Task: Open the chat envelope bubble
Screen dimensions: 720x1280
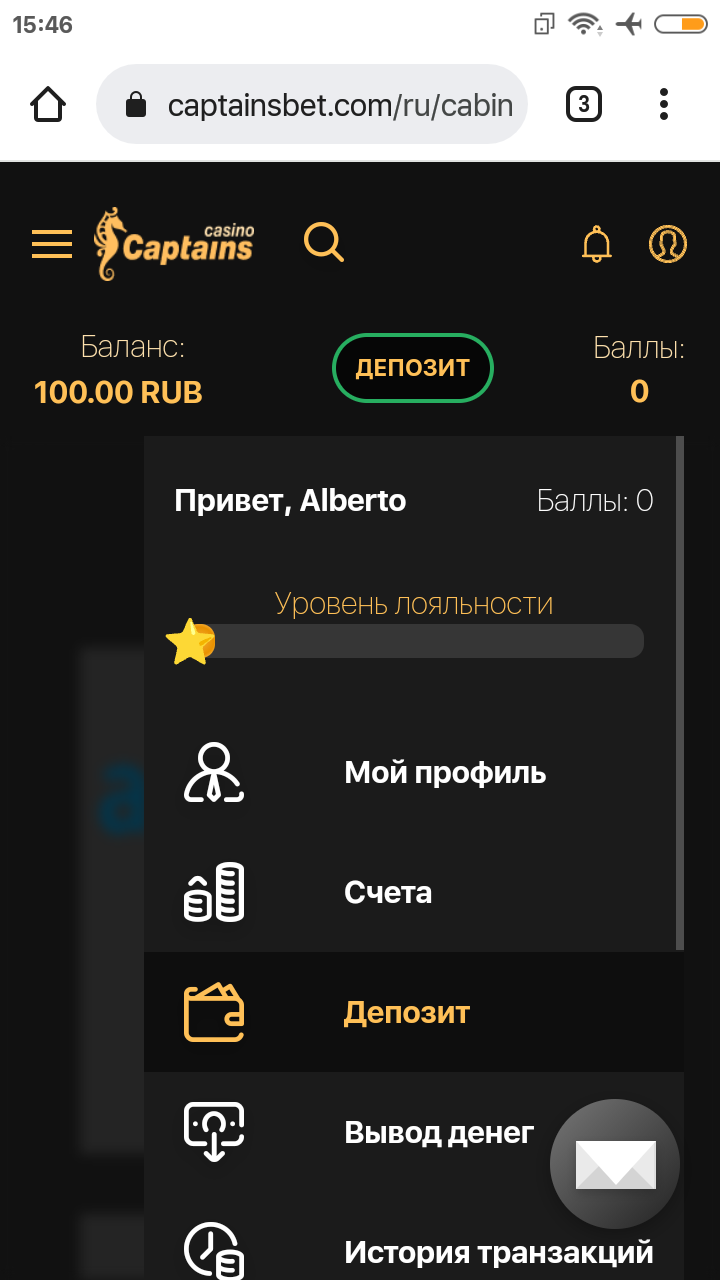Action: [614, 1163]
